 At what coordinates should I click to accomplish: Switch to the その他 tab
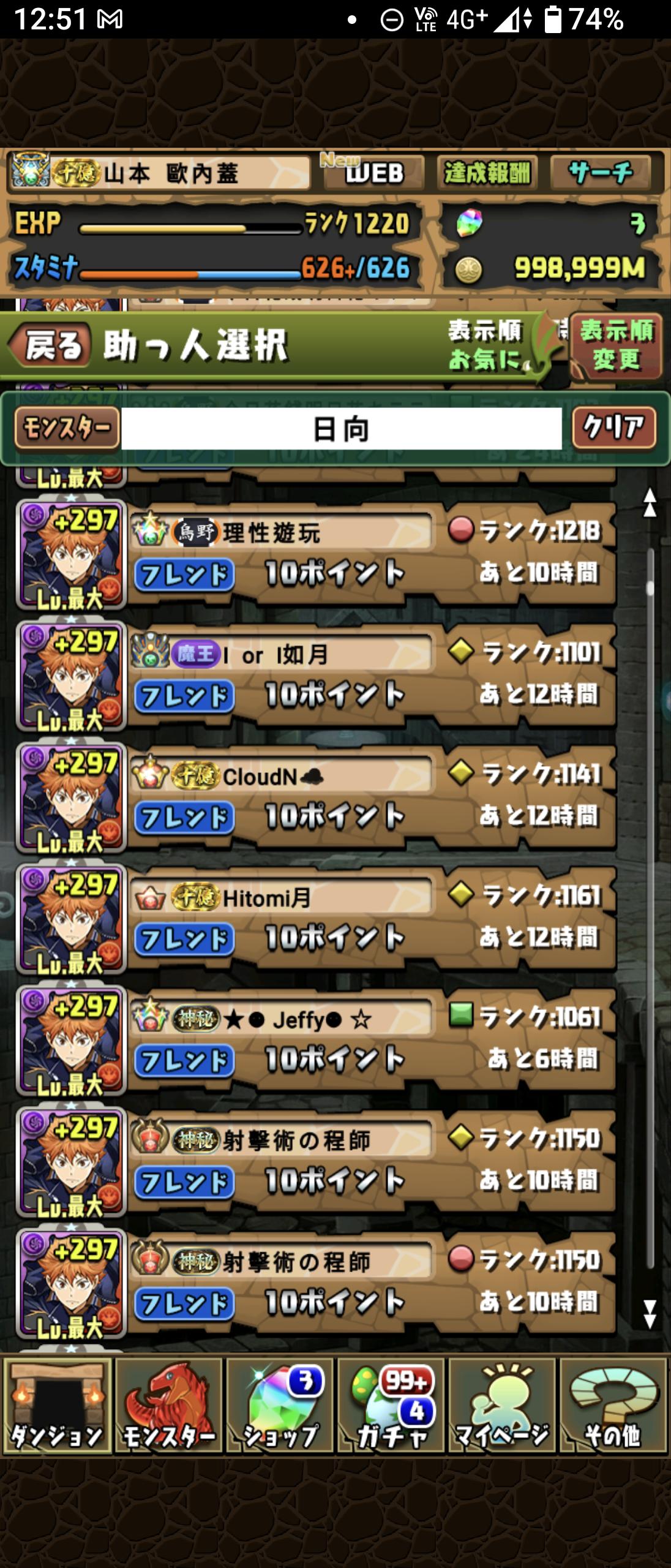point(613,1406)
